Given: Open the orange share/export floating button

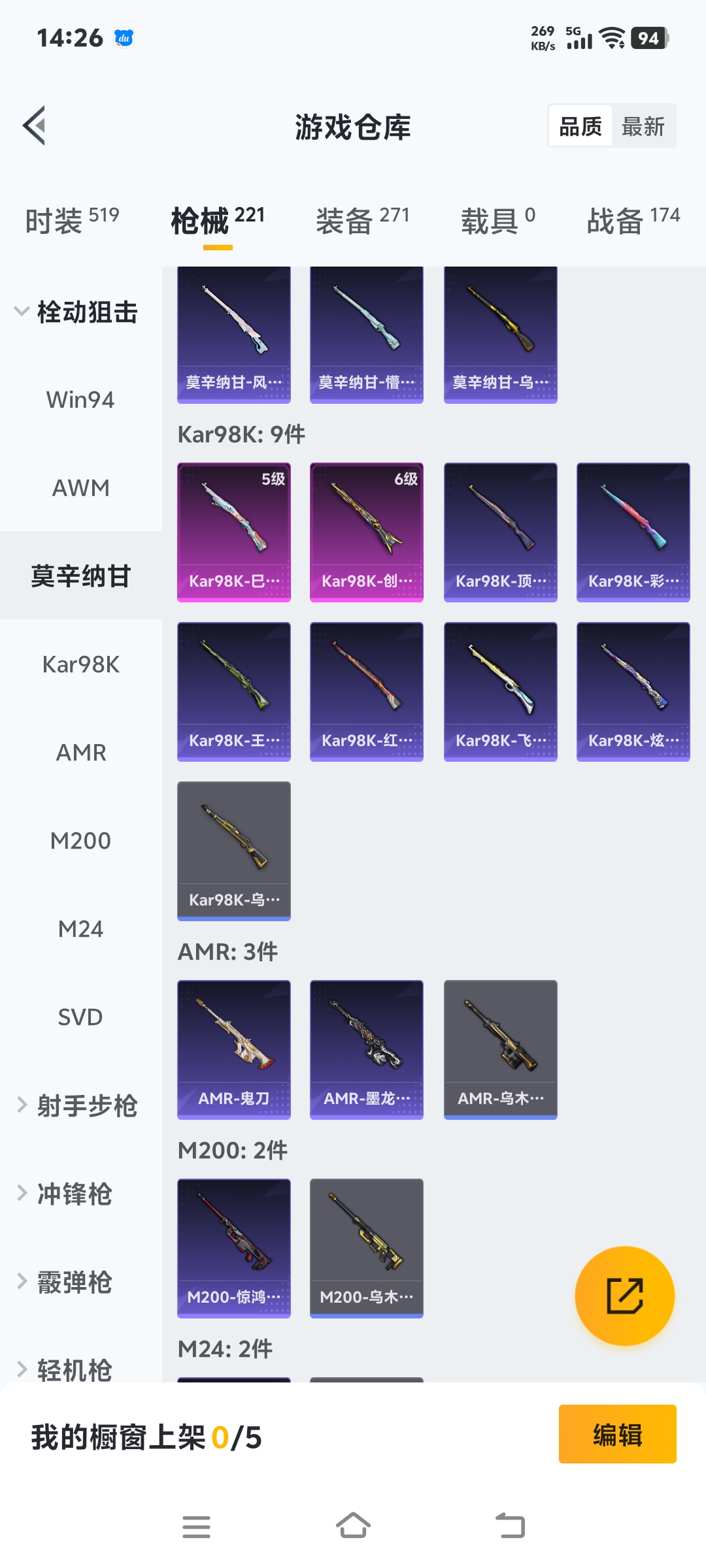Looking at the screenshot, I should click(x=624, y=1295).
